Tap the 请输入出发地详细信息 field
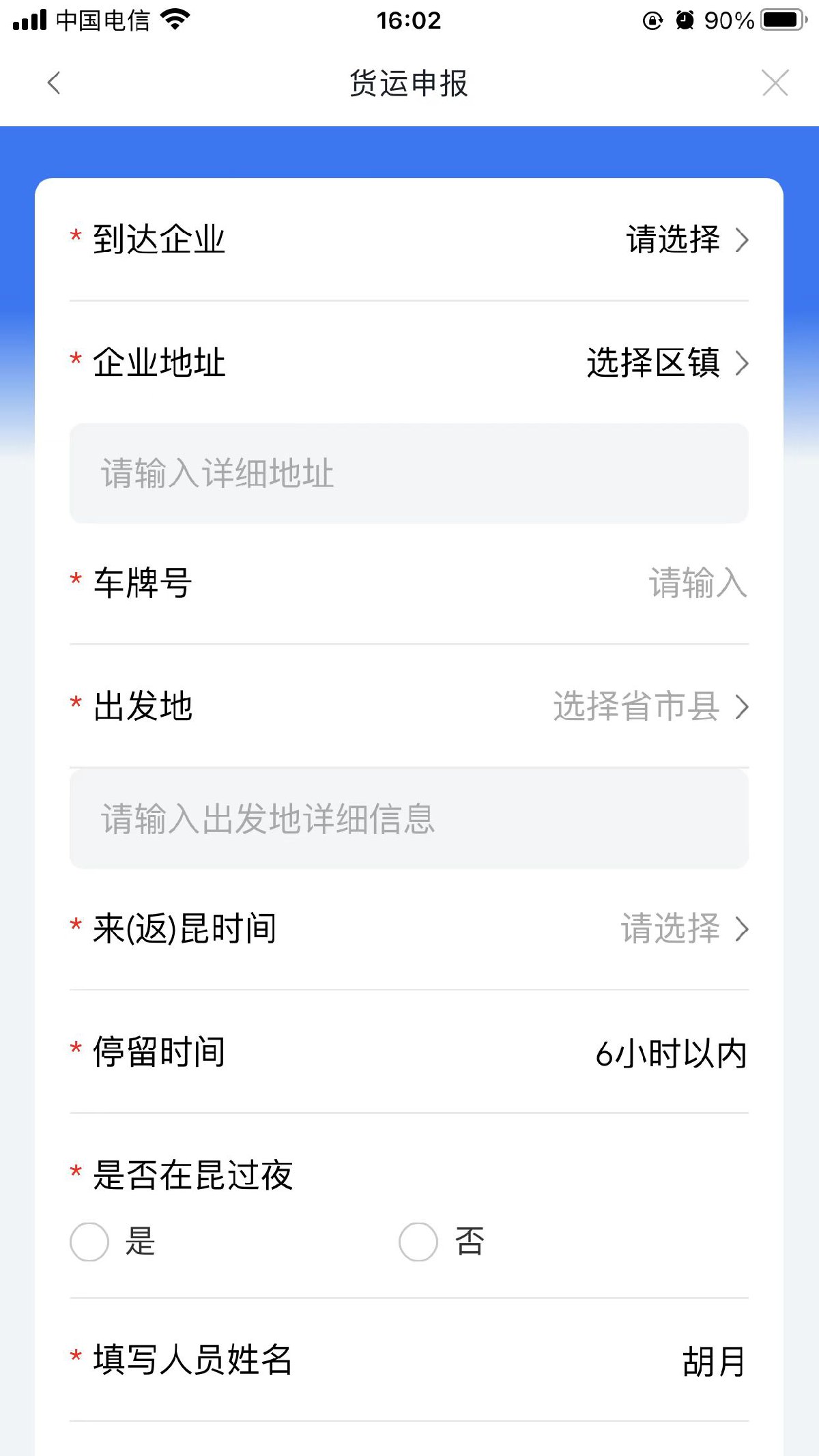 tap(409, 818)
